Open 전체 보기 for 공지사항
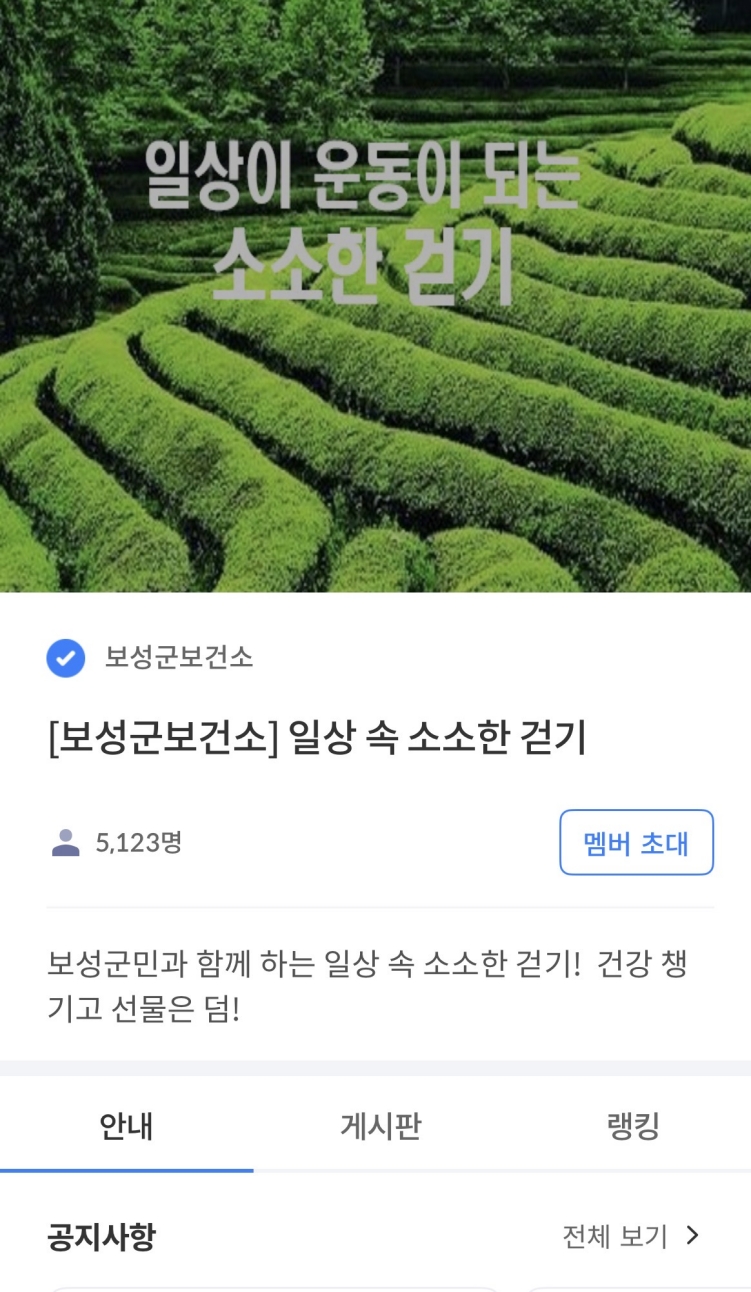Viewport: 751px width, 1292px height. pyautogui.click(x=630, y=1236)
